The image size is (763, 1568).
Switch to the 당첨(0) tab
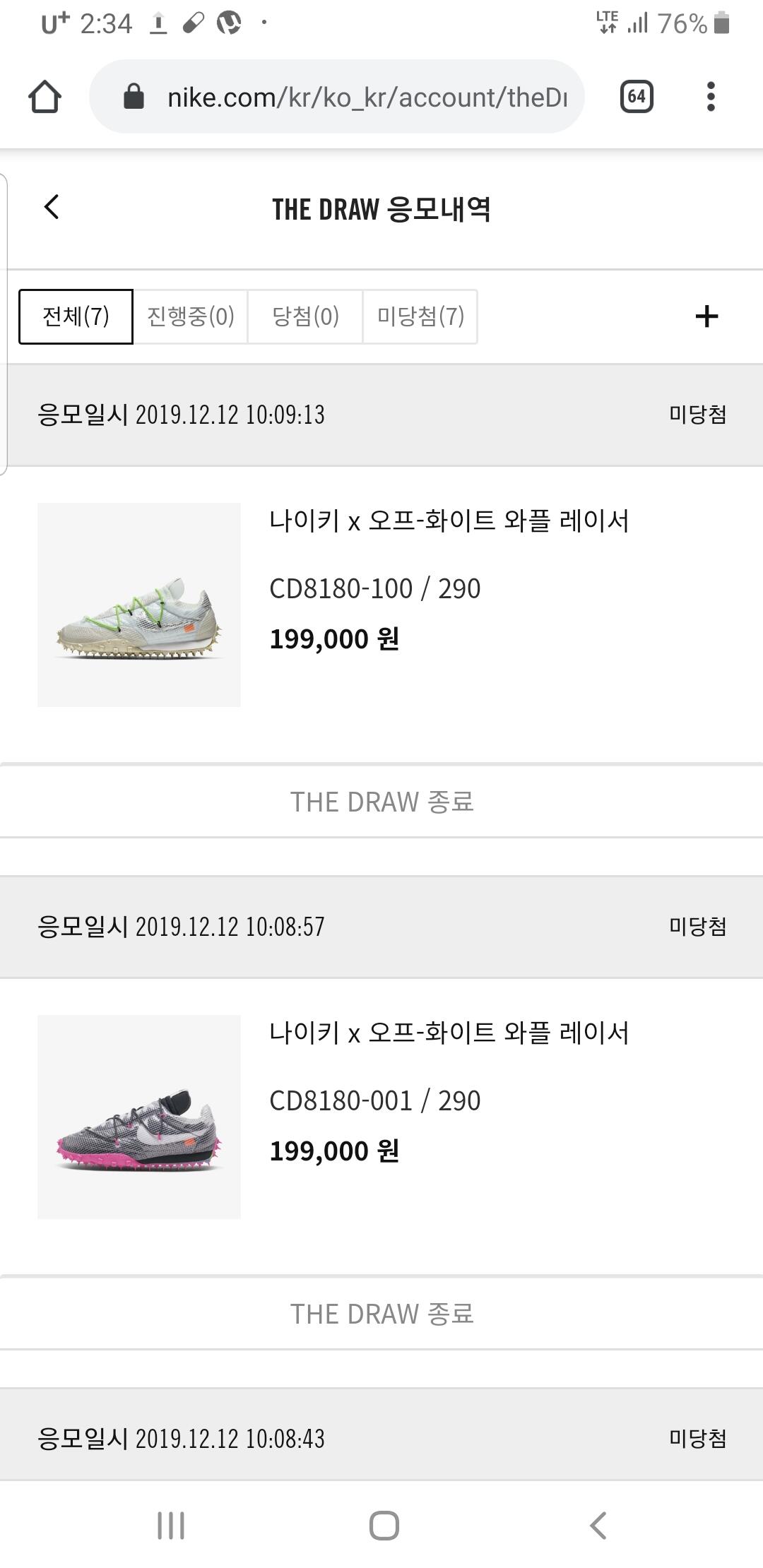pyautogui.click(x=305, y=316)
